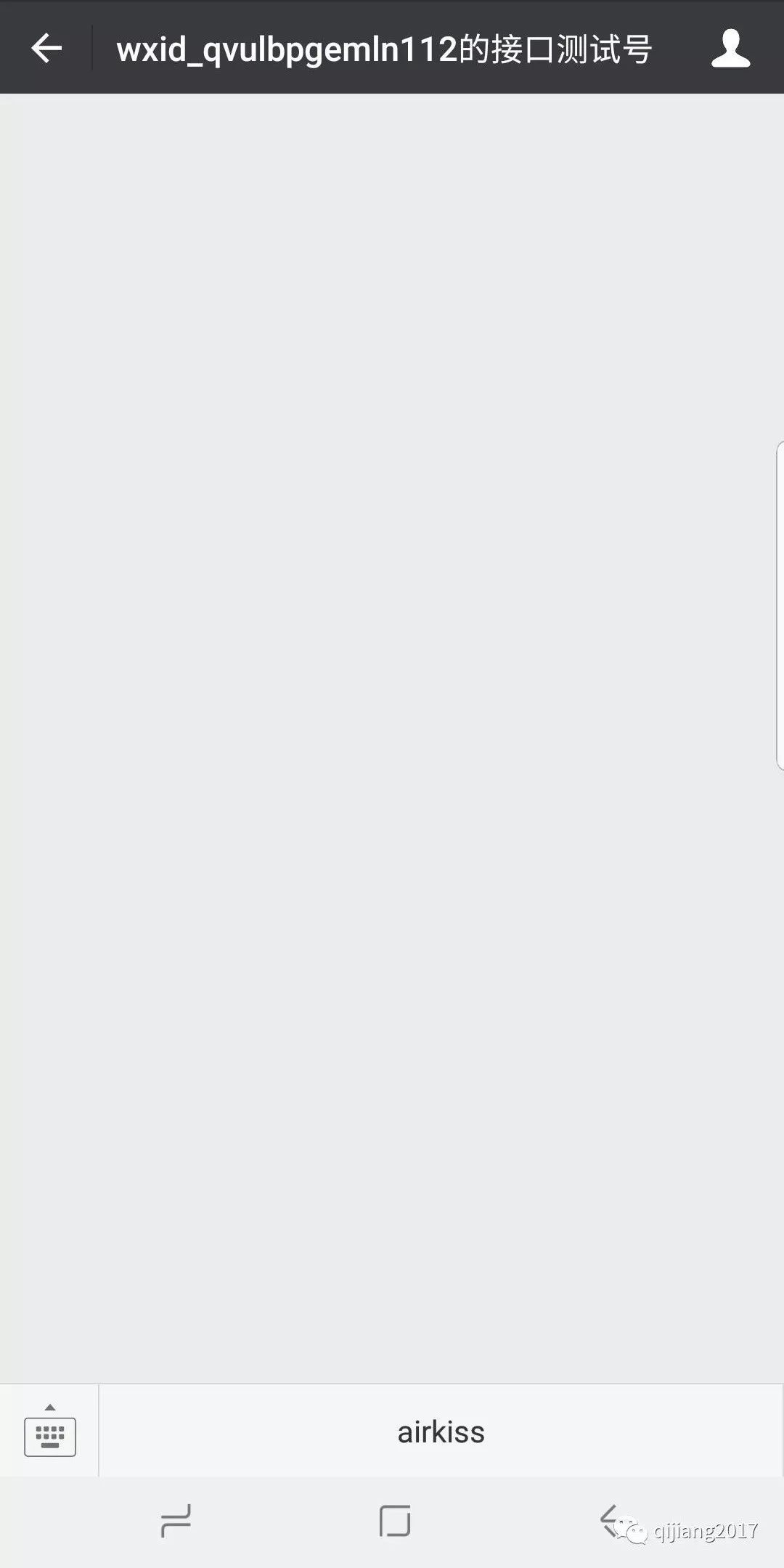Go back using the header arrow
784x1568 pixels.
(x=46, y=49)
